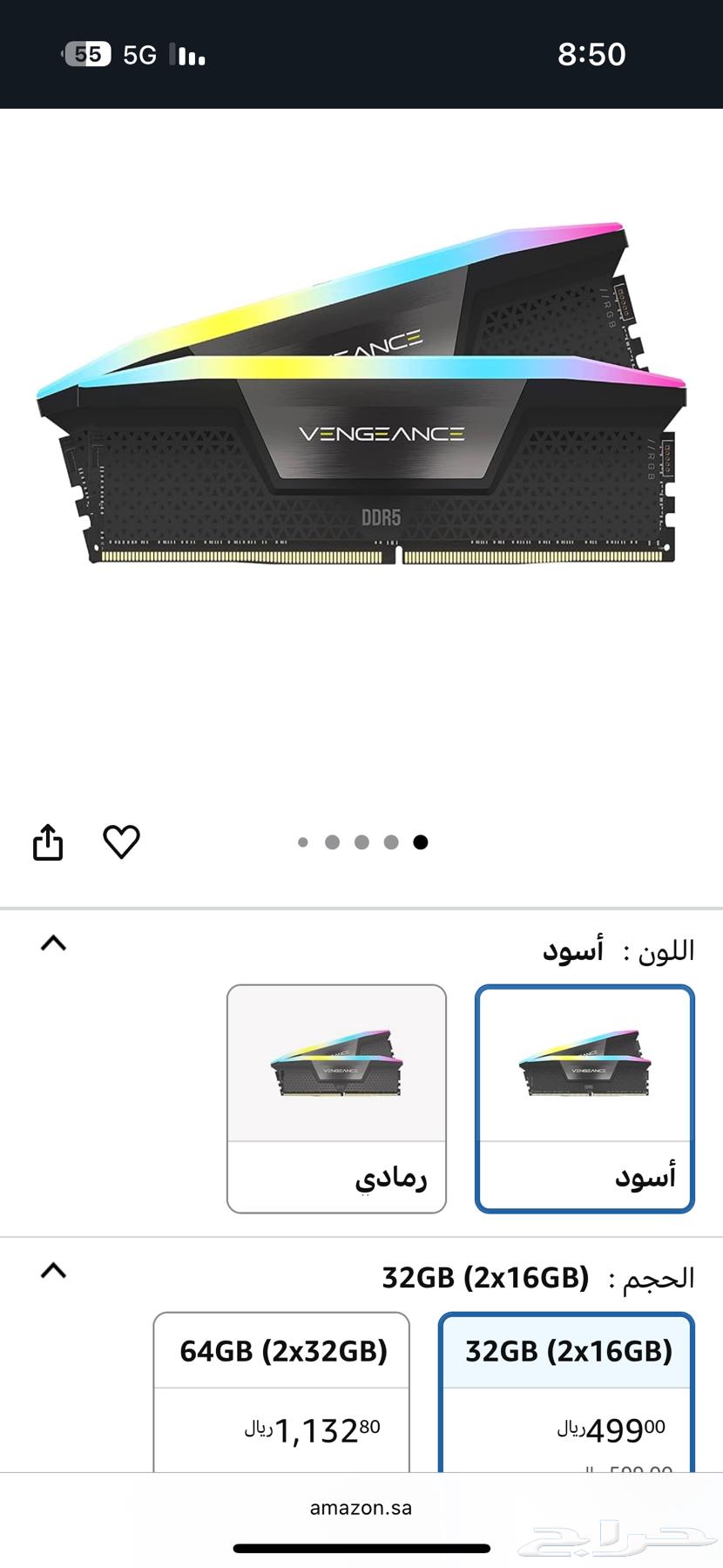Add product to wishlist with heart icon

point(121,841)
